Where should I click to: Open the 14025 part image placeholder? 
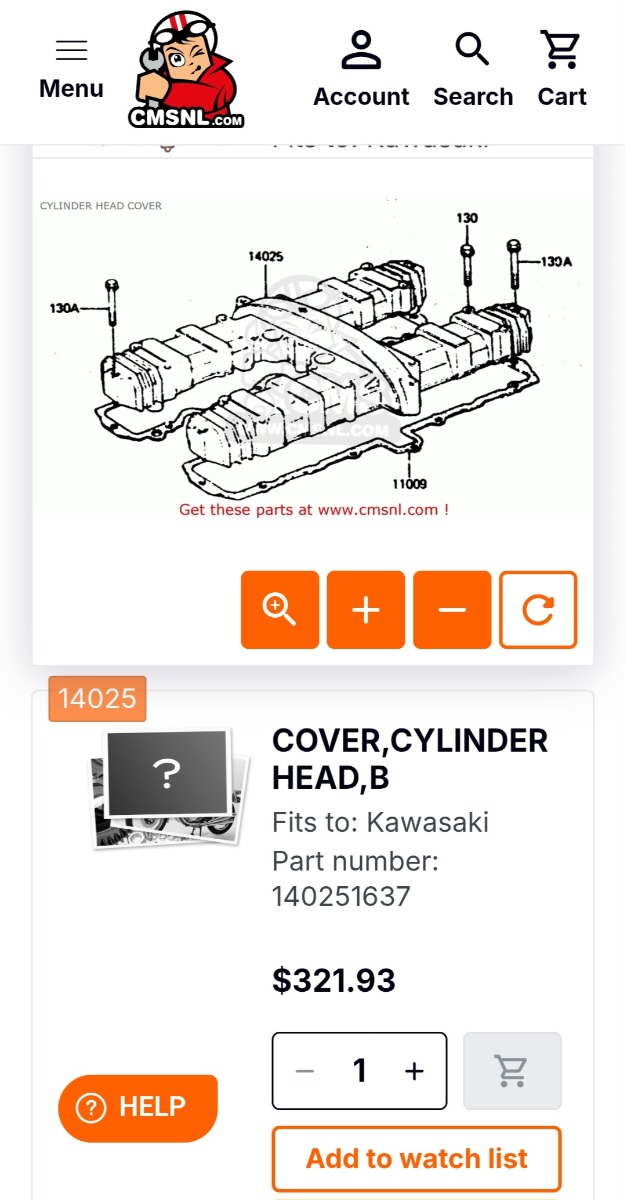(166, 786)
